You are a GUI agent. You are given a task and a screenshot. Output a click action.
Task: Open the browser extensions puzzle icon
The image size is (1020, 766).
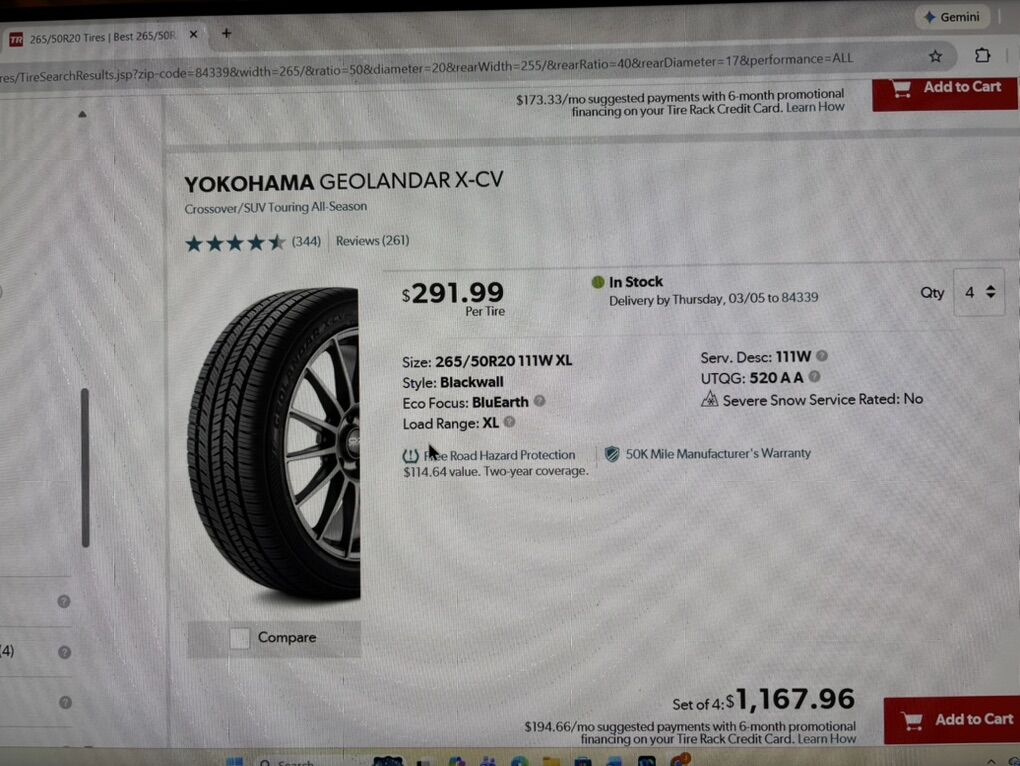coord(982,56)
